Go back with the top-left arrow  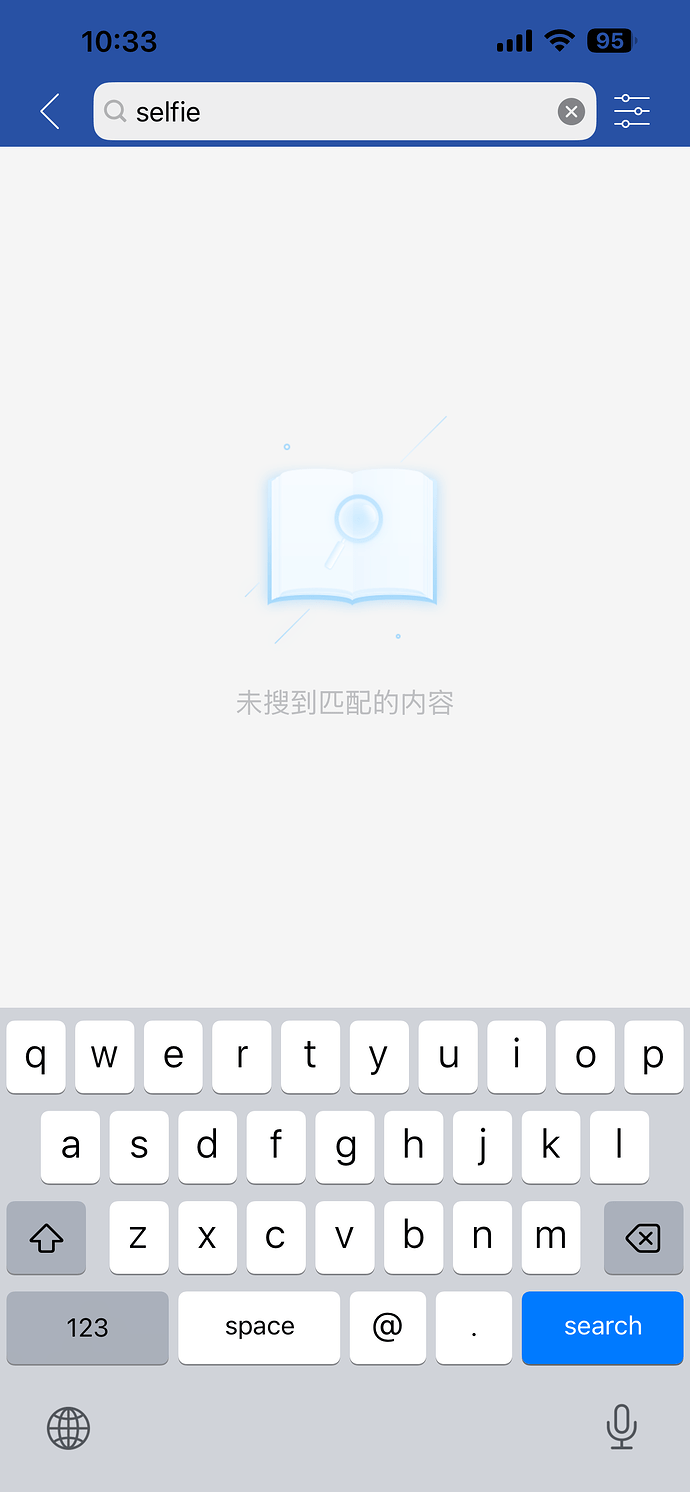point(50,111)
